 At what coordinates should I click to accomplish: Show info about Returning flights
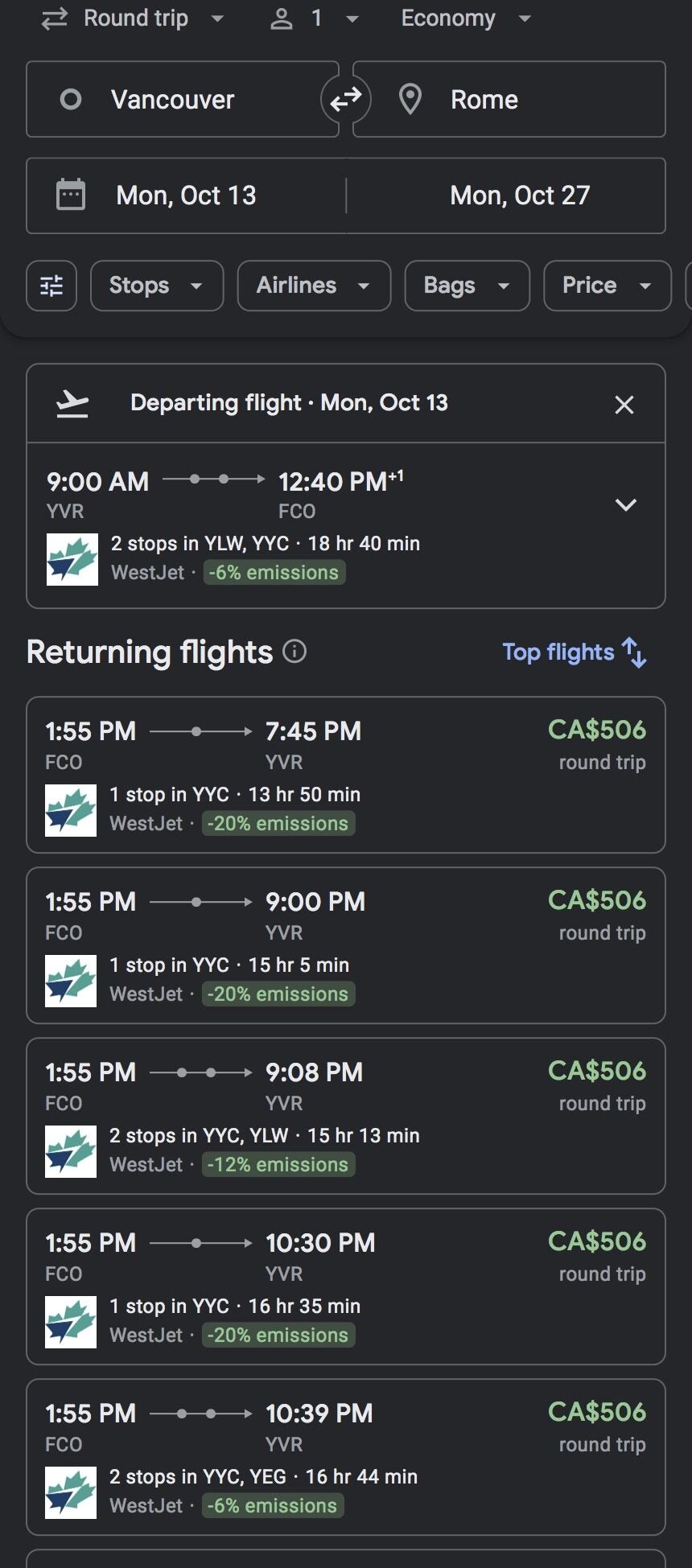pos(295,651)
